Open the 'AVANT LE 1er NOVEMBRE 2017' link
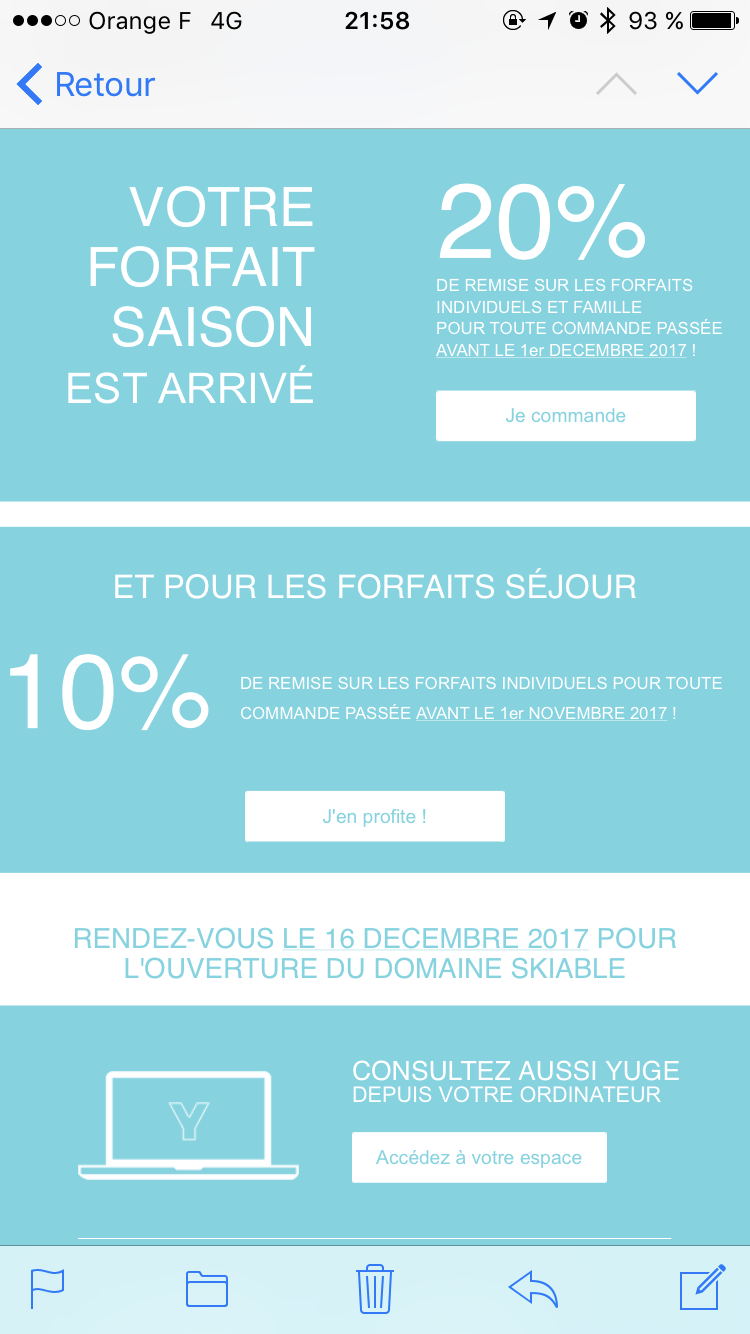Viewport: 750px width, 1334px height. pyautogui.click(x=541, y=713)
